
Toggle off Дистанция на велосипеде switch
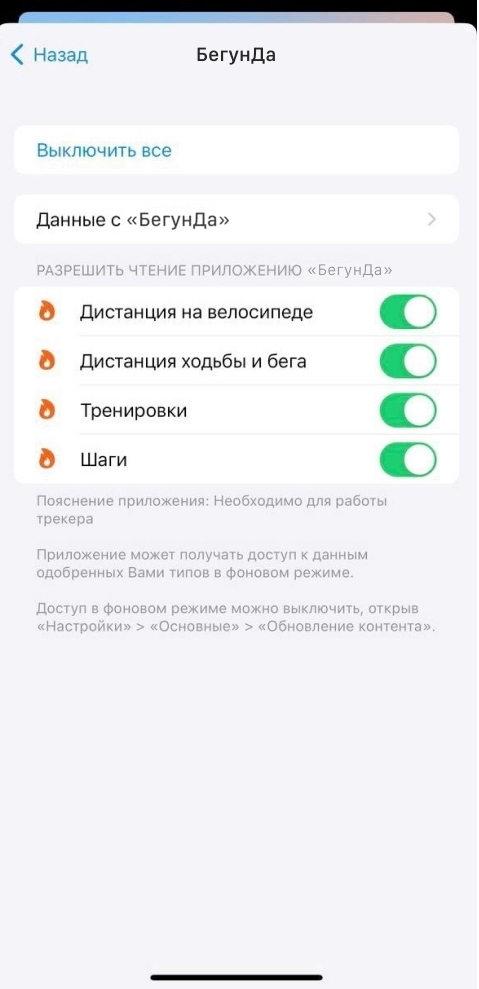(x=408, y=312)
